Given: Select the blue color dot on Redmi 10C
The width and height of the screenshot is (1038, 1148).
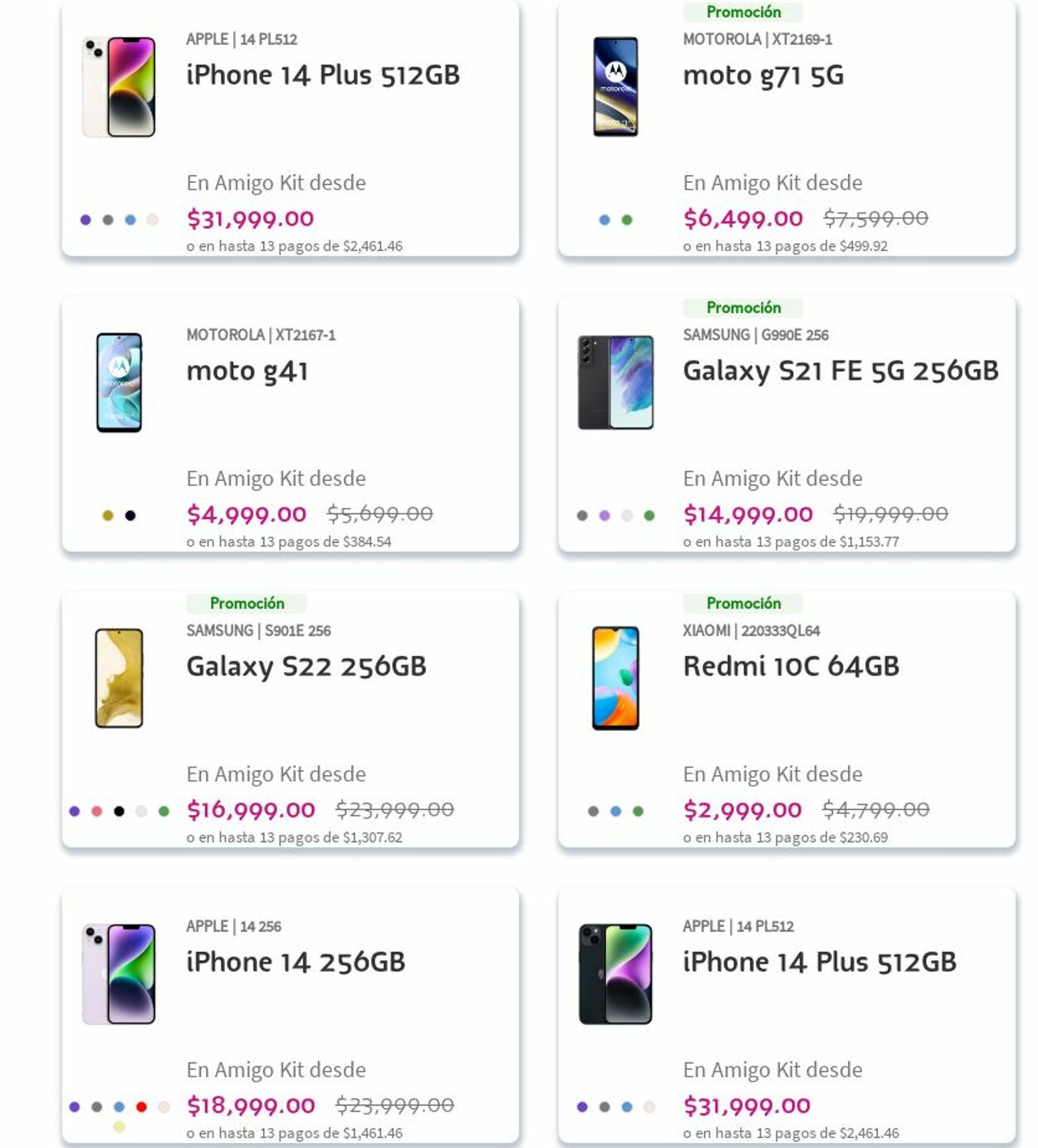Looking at the screenshot, I should click(x=615, y=812).
